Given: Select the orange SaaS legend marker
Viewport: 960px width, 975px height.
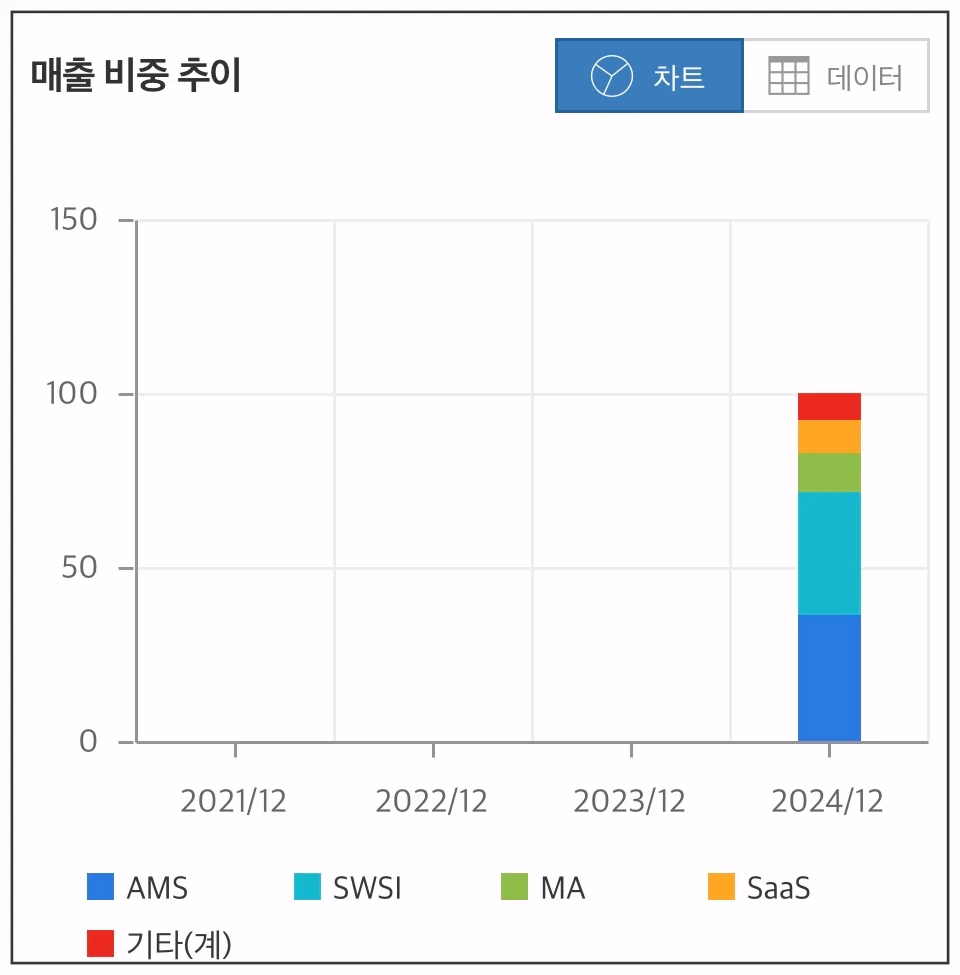Looking at the screenshot, I should [719, 887].
